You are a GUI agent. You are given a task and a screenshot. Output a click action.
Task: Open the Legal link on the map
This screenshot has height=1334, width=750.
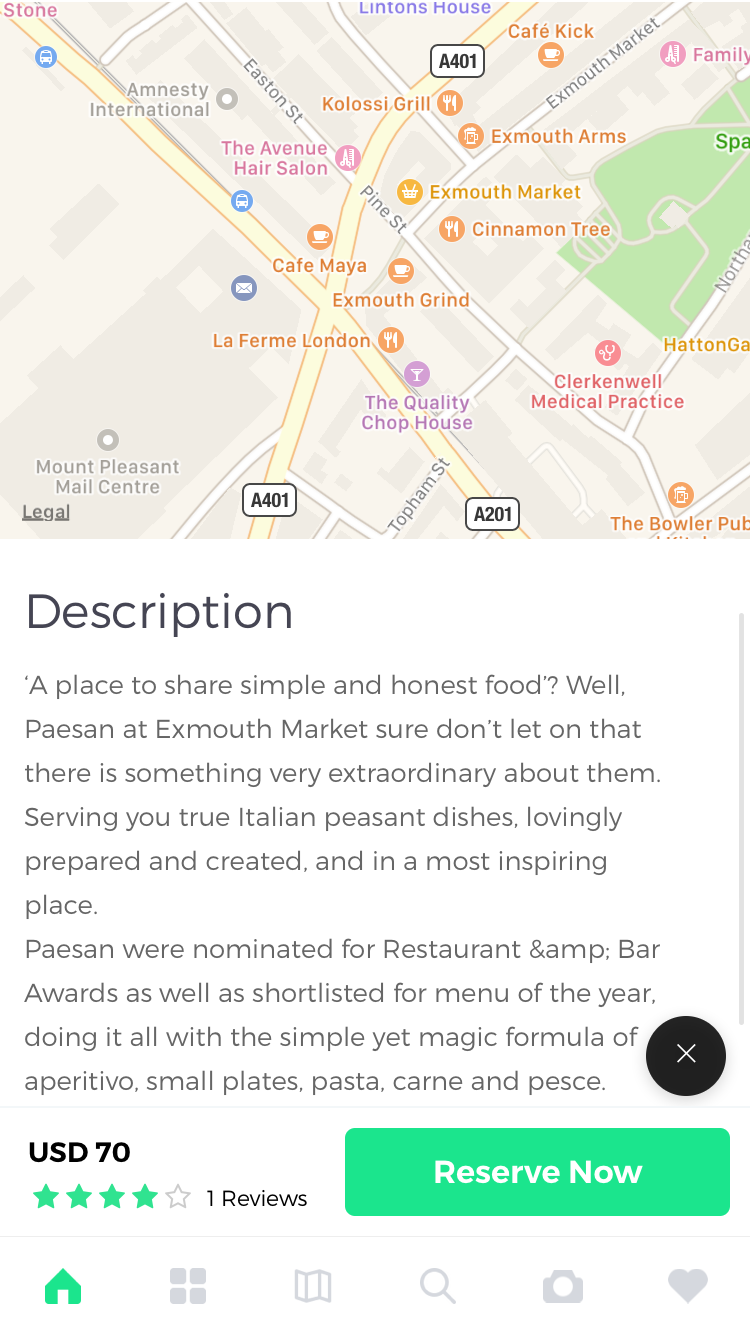click(46, 512)
